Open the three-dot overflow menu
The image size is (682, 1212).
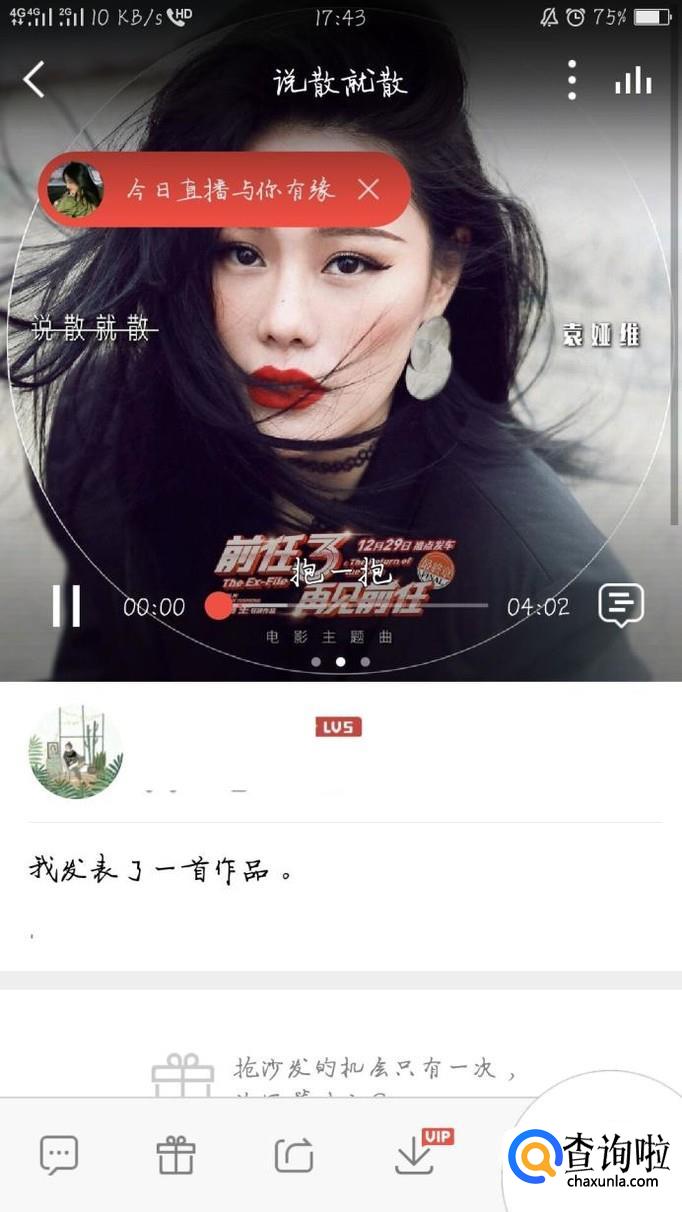pyautogui.click(x=571, y=80)
